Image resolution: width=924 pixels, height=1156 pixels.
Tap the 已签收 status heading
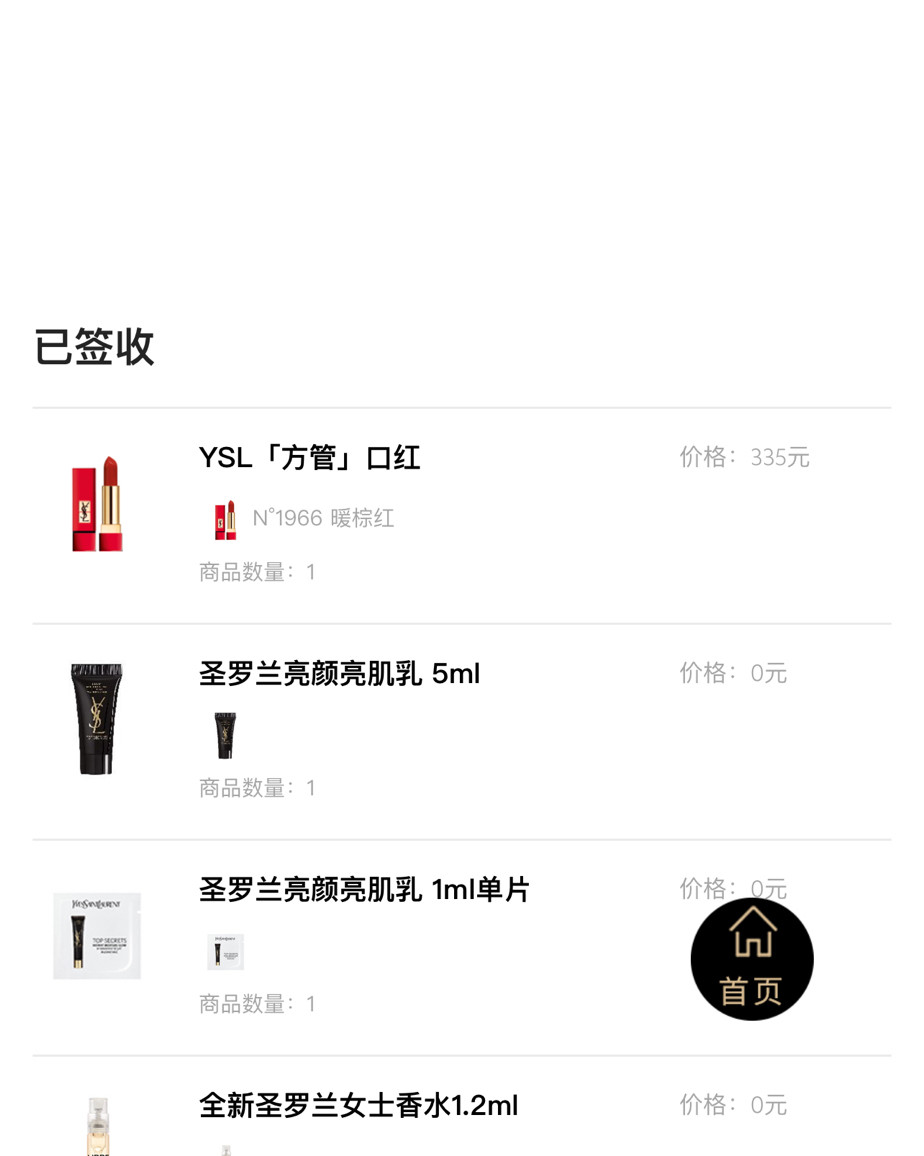tap(94, 348)
